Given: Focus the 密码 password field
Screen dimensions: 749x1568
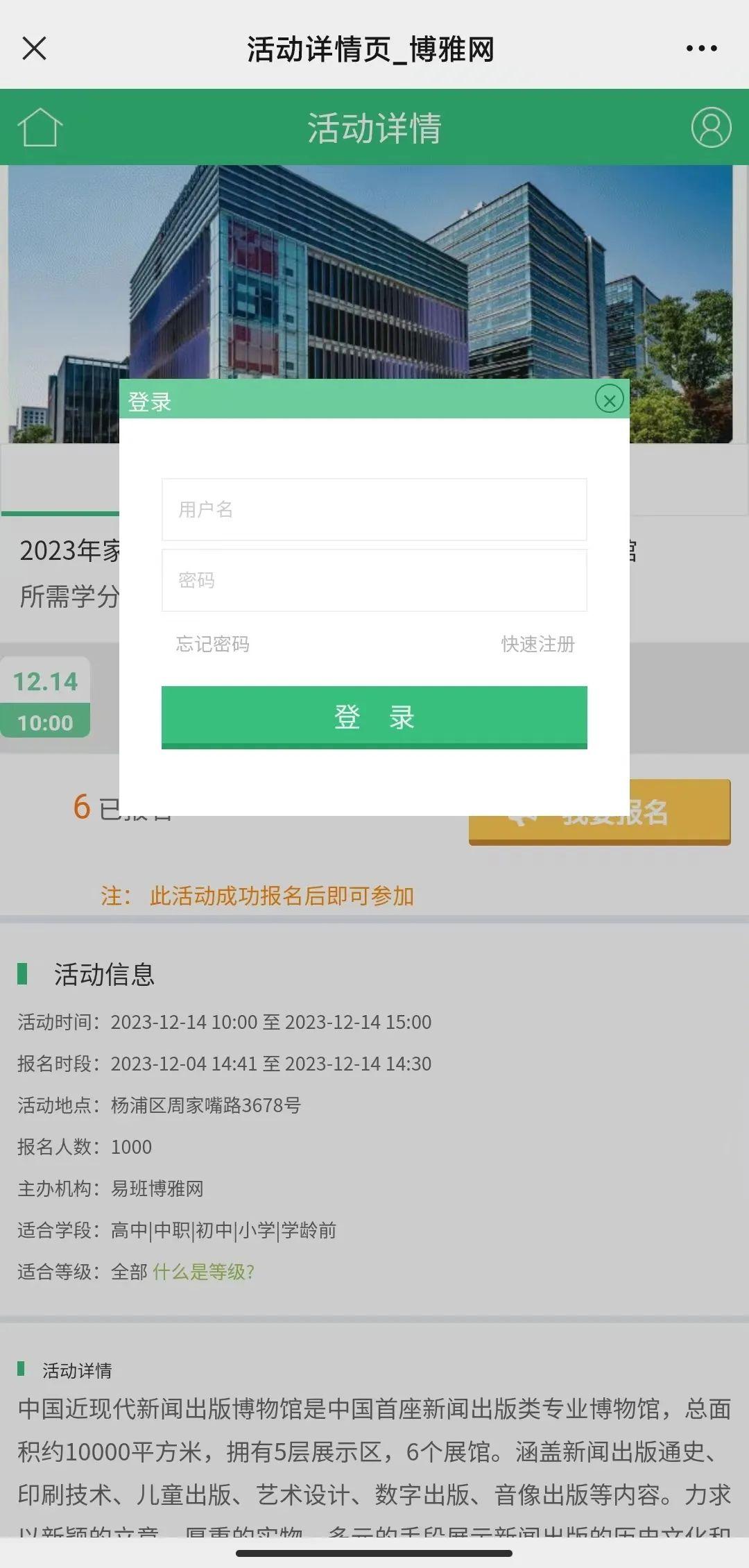Looking at the screenshot, I should tap(374, 580).
